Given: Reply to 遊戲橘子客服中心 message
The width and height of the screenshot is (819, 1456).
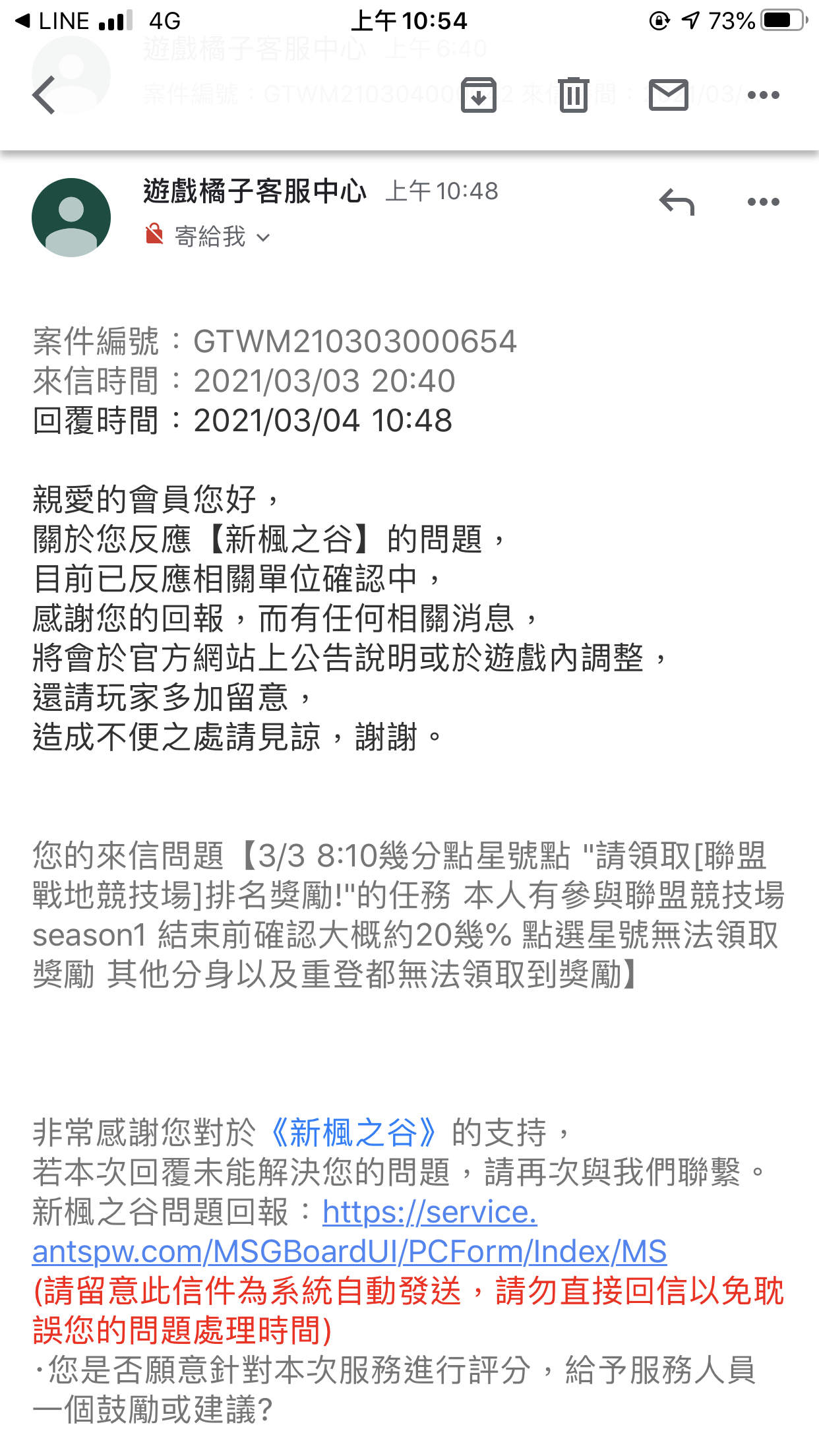Looking at the screenshot, I should [x=677, y=202].
